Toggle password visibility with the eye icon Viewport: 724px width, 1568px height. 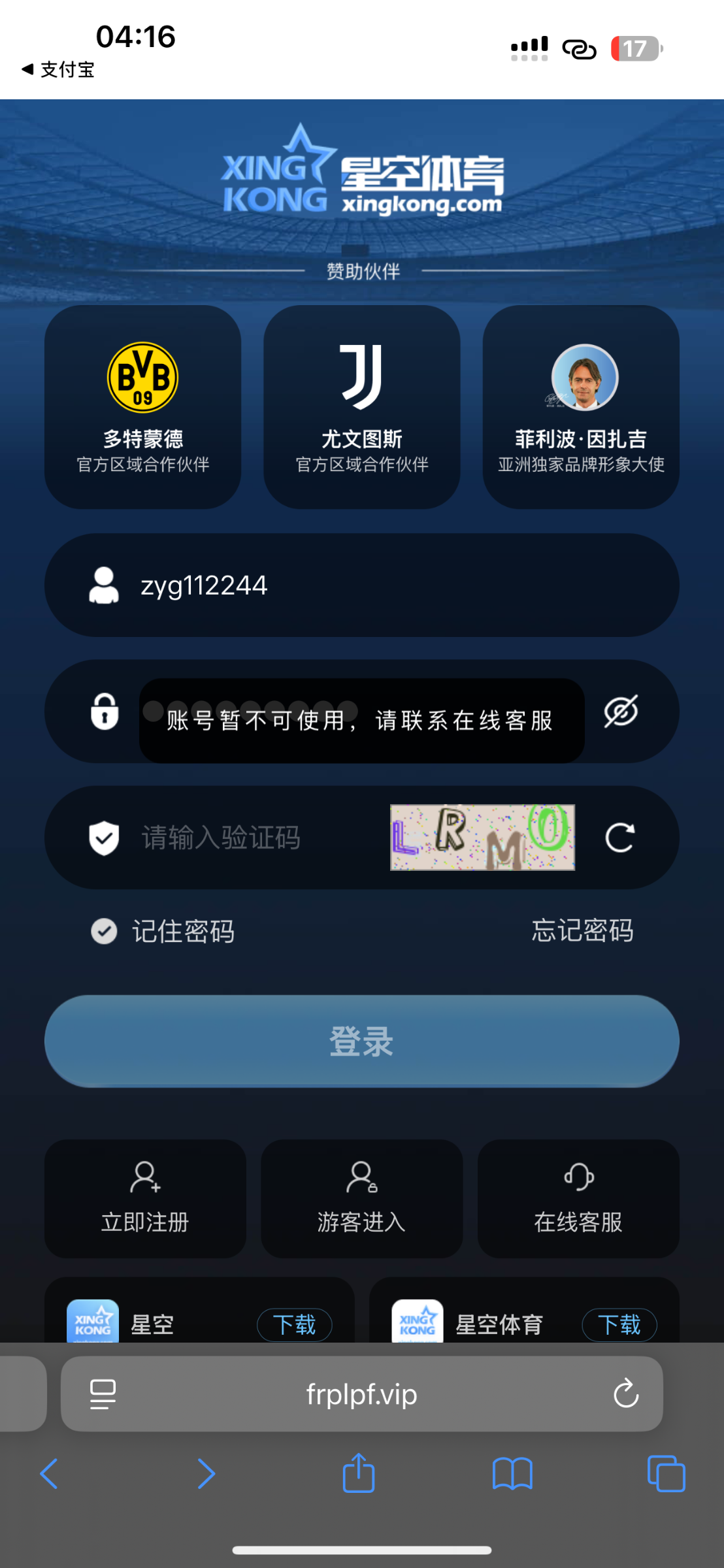[x=620, y=711]
